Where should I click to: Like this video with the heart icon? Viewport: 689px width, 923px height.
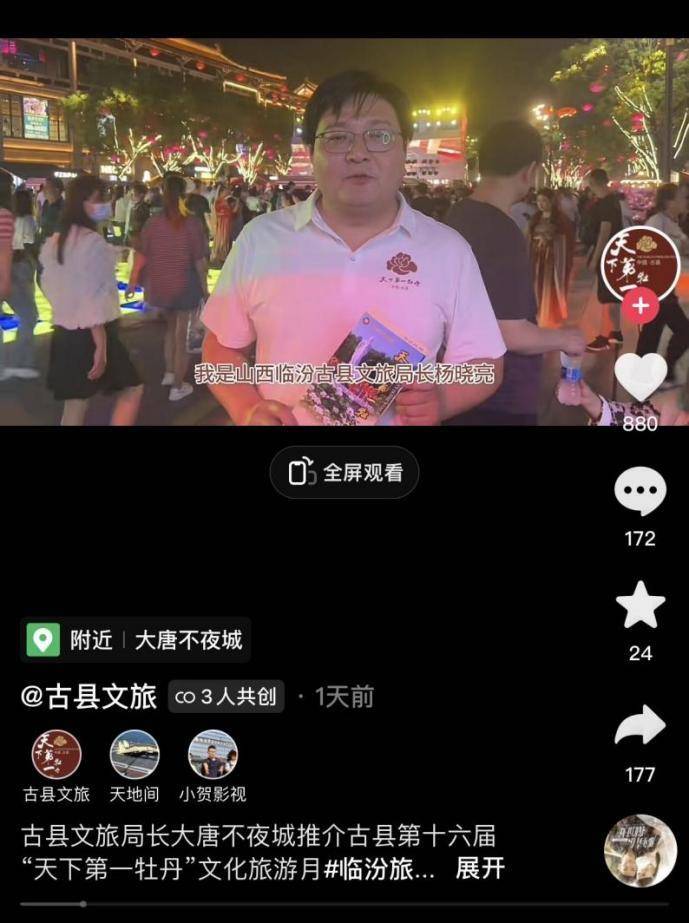tap(640, 376)
